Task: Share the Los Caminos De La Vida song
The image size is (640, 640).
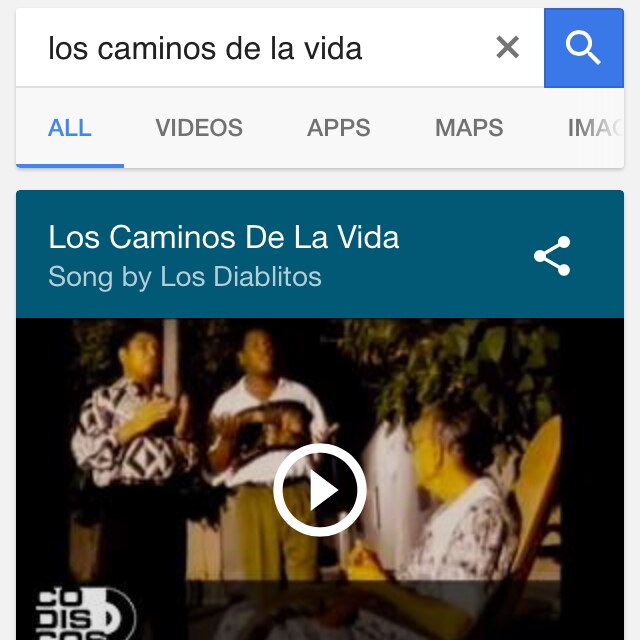Action: [x=552, y=256]
